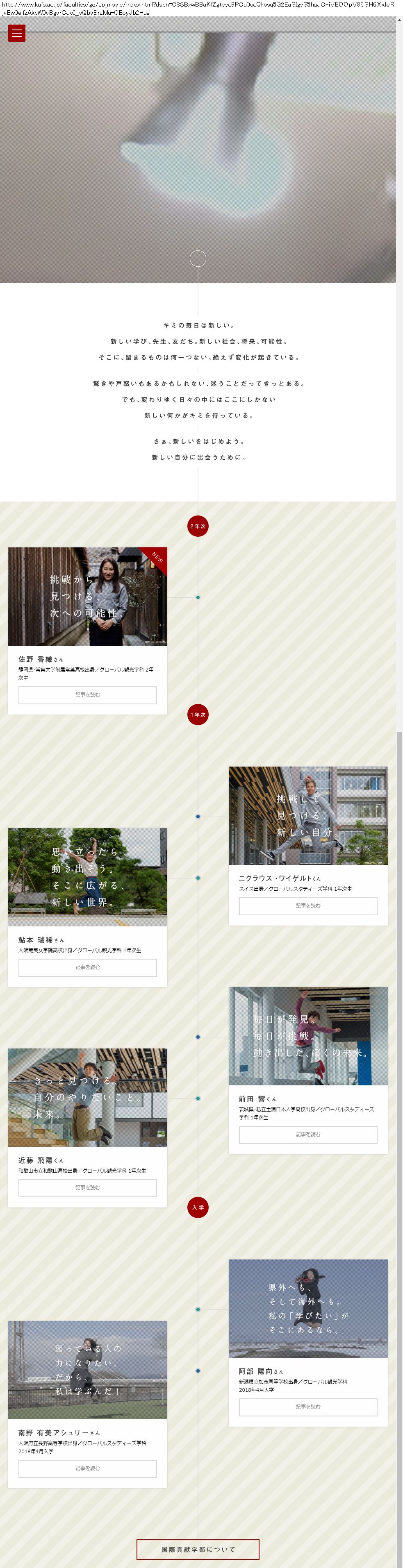Read article for 阿部 陽向
The image size is (403, 1568).
coord(308,1407)
